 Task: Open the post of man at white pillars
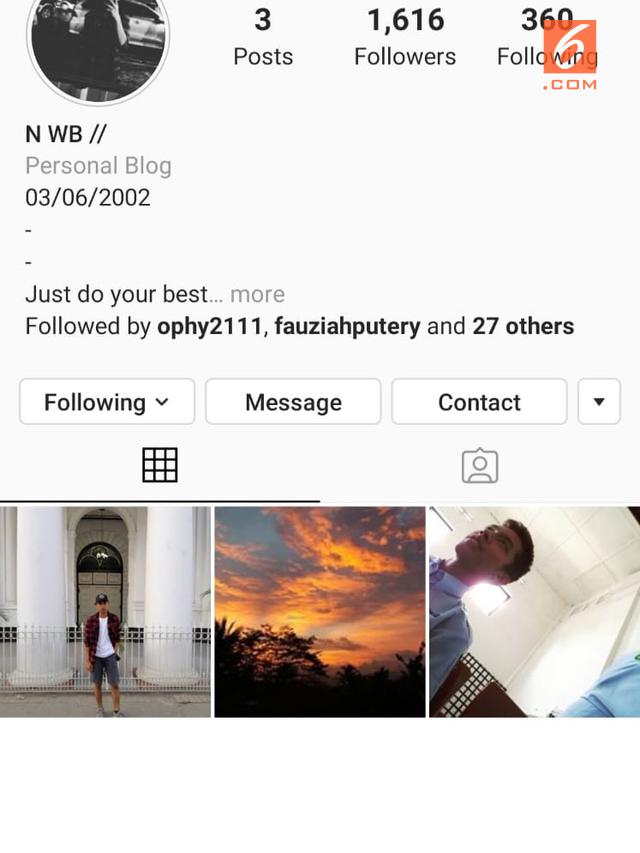105,611
